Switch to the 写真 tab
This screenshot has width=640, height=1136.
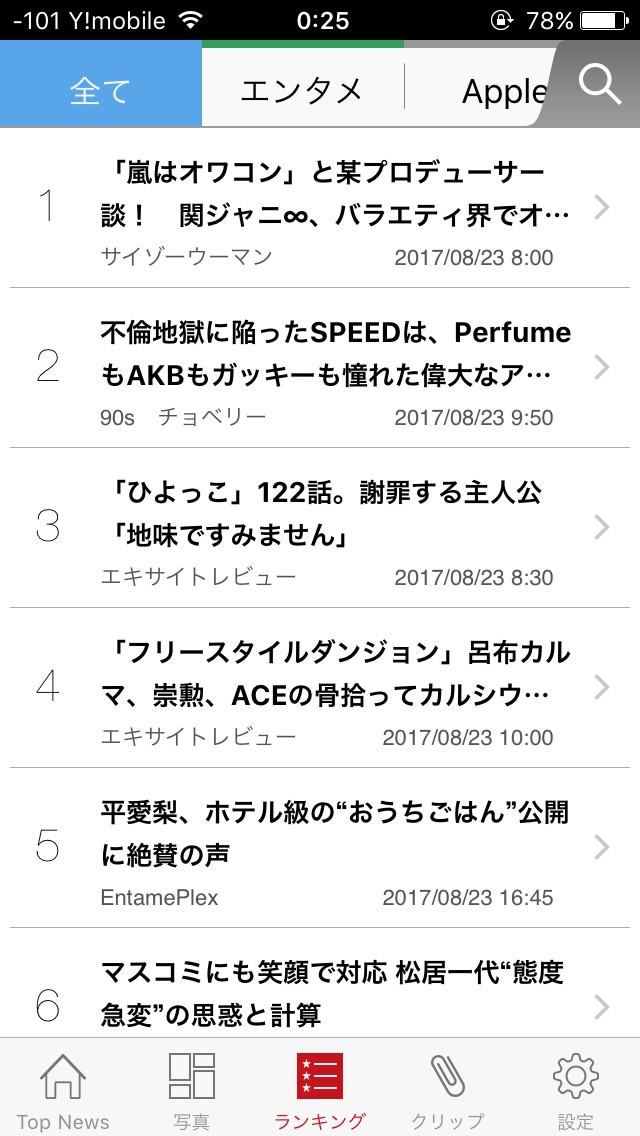[191, 1090]
